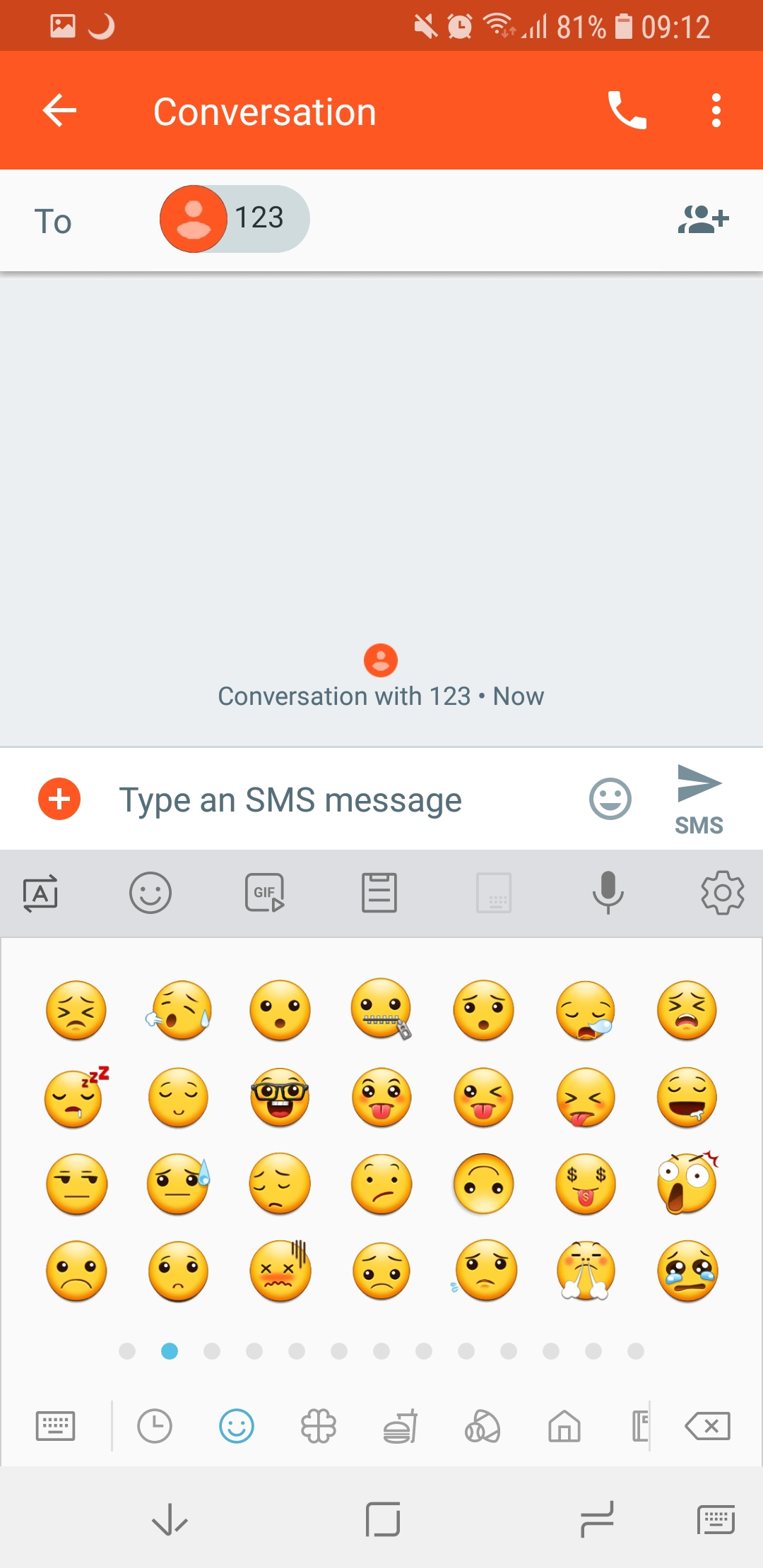The width and height of the screenshot is (763, 1568).
Task: Call the contact via phone icon
Action: [x=627, y=111]
